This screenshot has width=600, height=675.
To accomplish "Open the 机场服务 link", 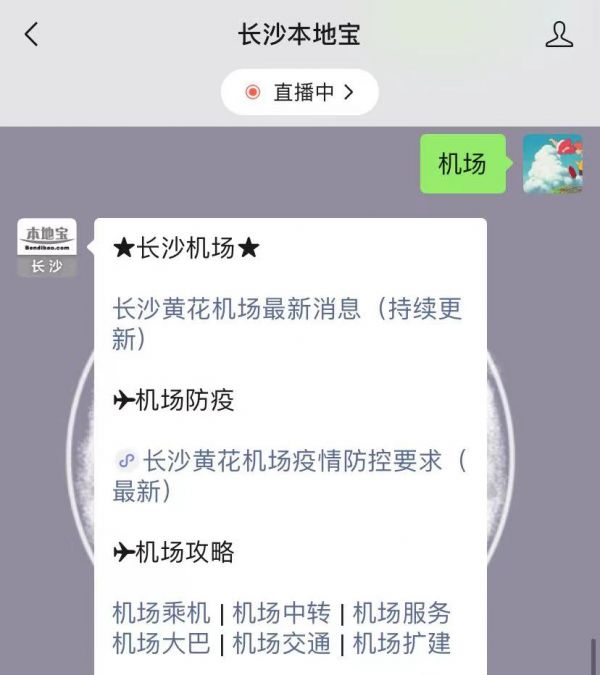I will (x=402, y=613).
